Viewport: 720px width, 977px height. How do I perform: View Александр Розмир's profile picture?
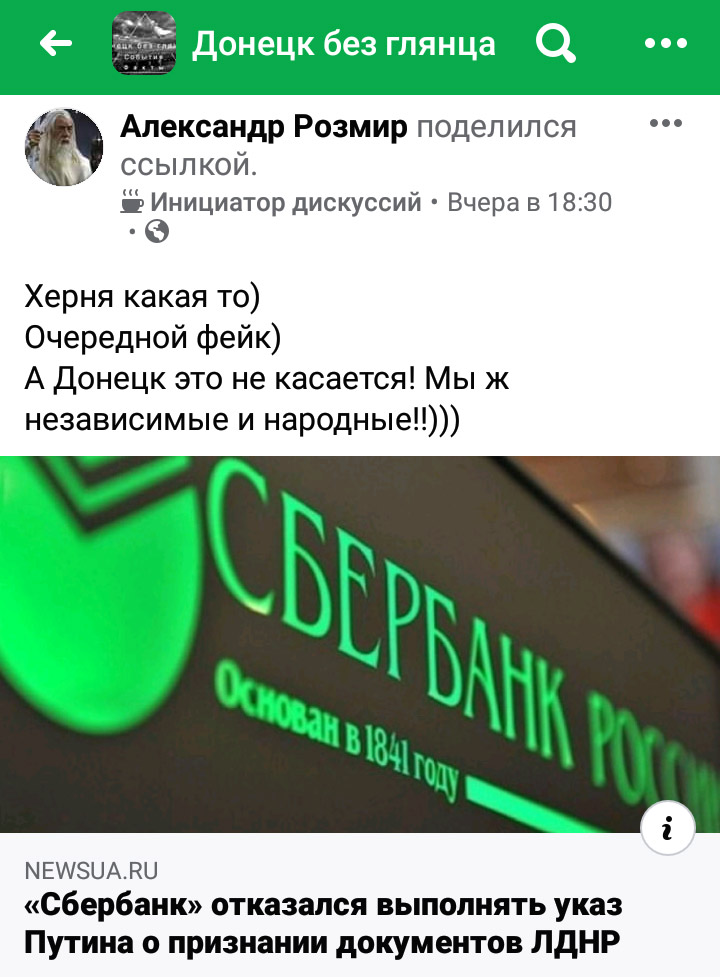click(x=63, y=146)
